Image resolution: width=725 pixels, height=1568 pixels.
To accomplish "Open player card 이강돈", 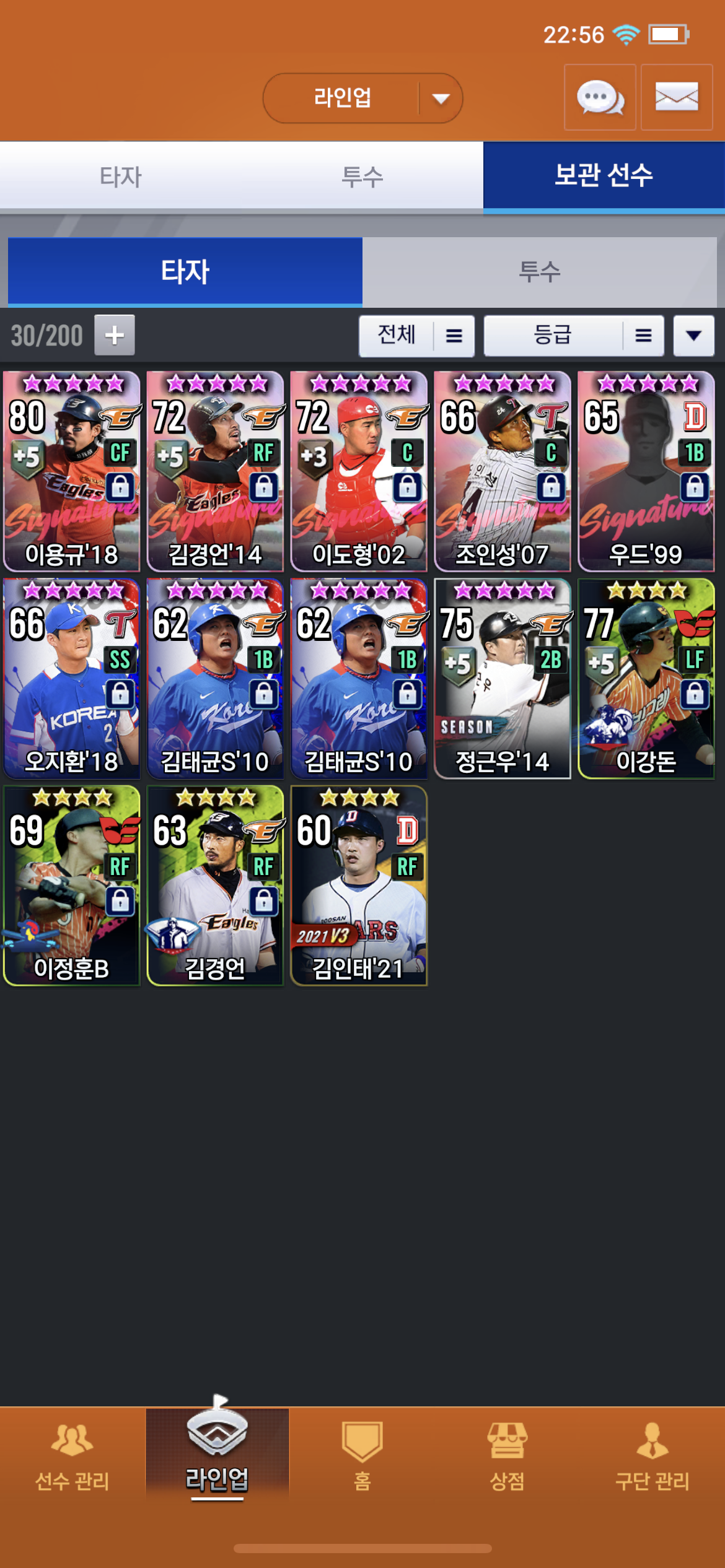I will pos(646,678).
